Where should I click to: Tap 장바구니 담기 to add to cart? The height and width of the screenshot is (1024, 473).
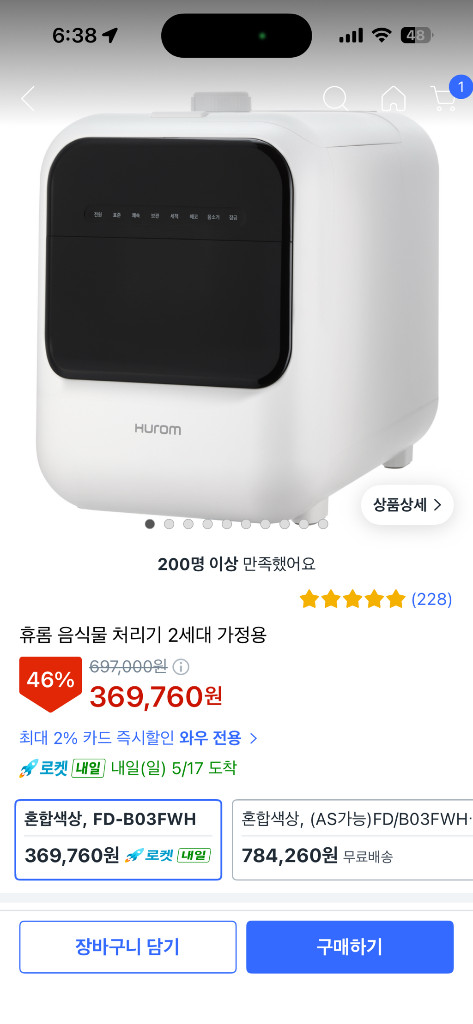click(127, 947)
